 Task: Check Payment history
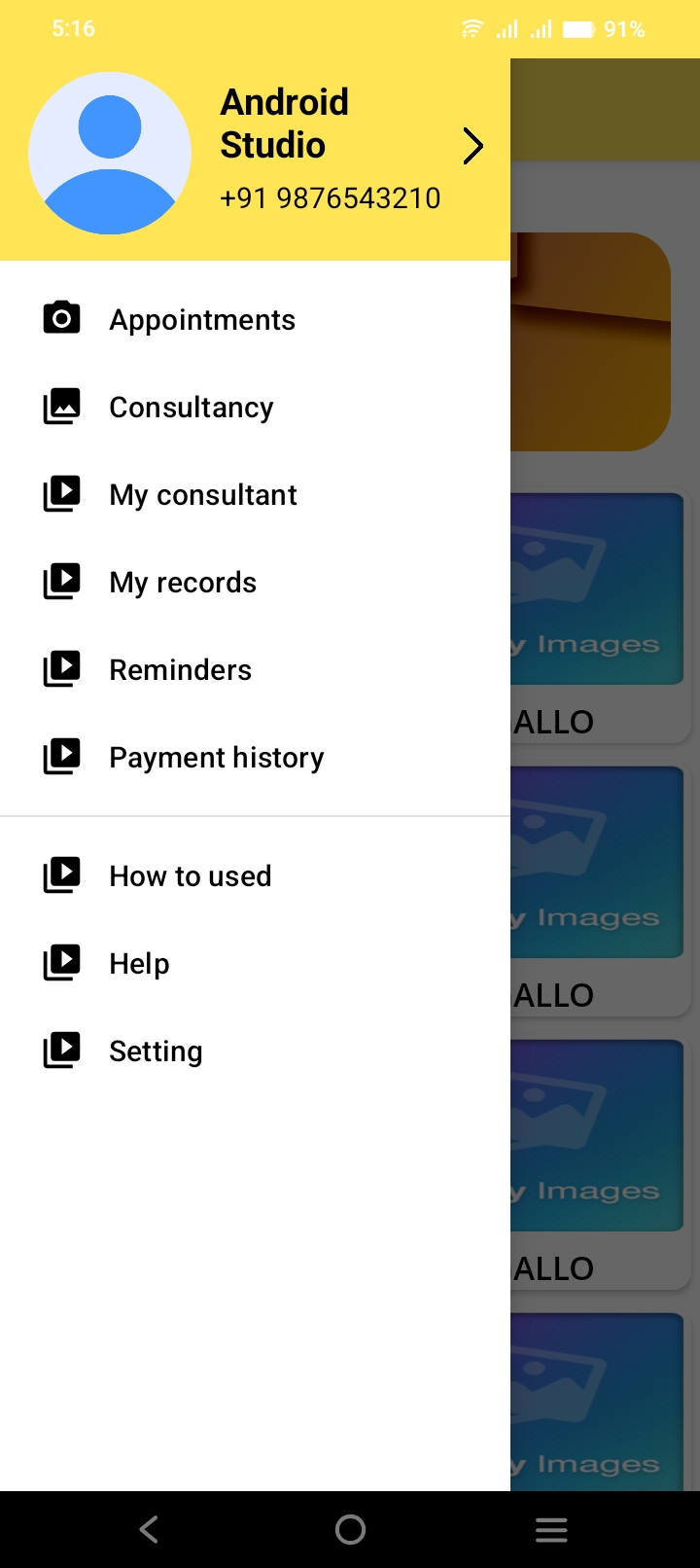click(x=216, y=758)
